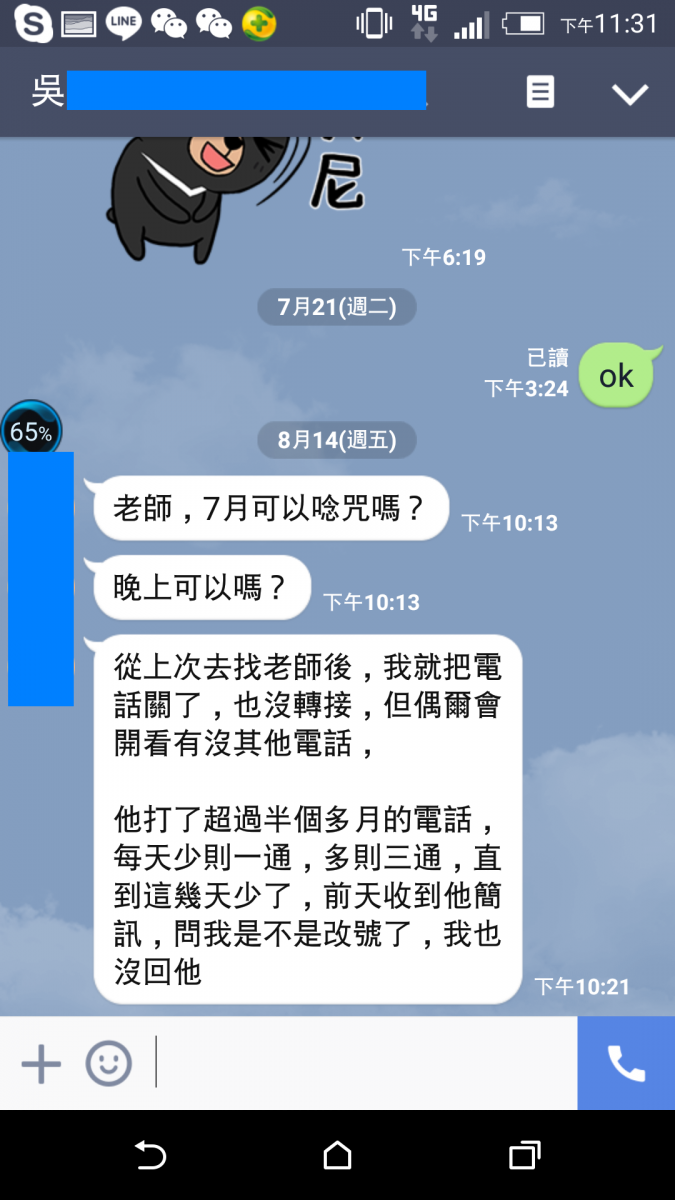
Task: Open the notes icon in chat header
Action: pos(540,93)
